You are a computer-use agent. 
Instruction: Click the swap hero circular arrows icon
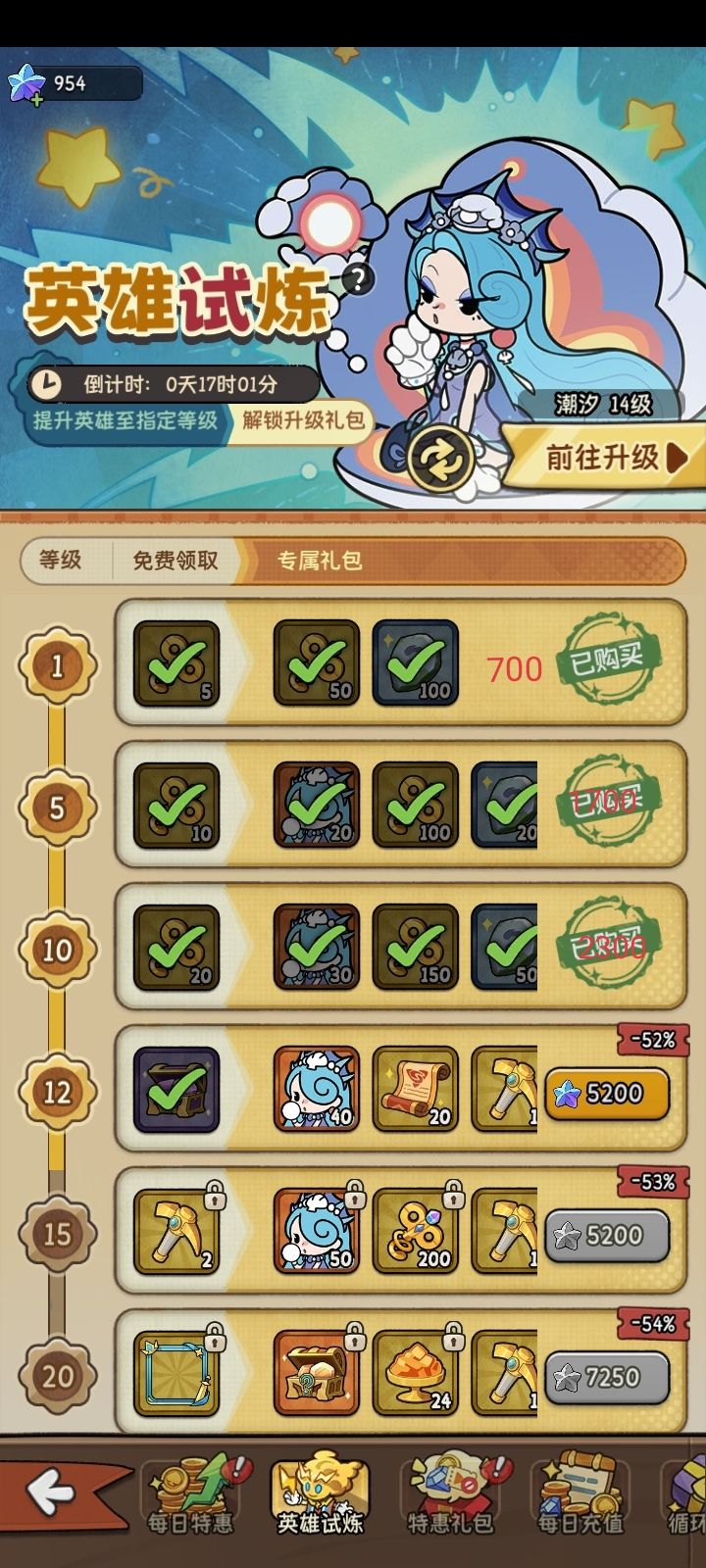[440, 457]
